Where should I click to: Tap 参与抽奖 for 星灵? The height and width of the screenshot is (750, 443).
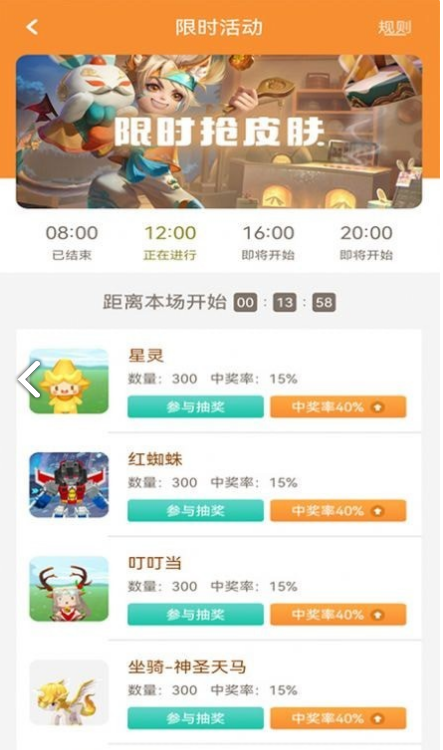coord(195,407)
